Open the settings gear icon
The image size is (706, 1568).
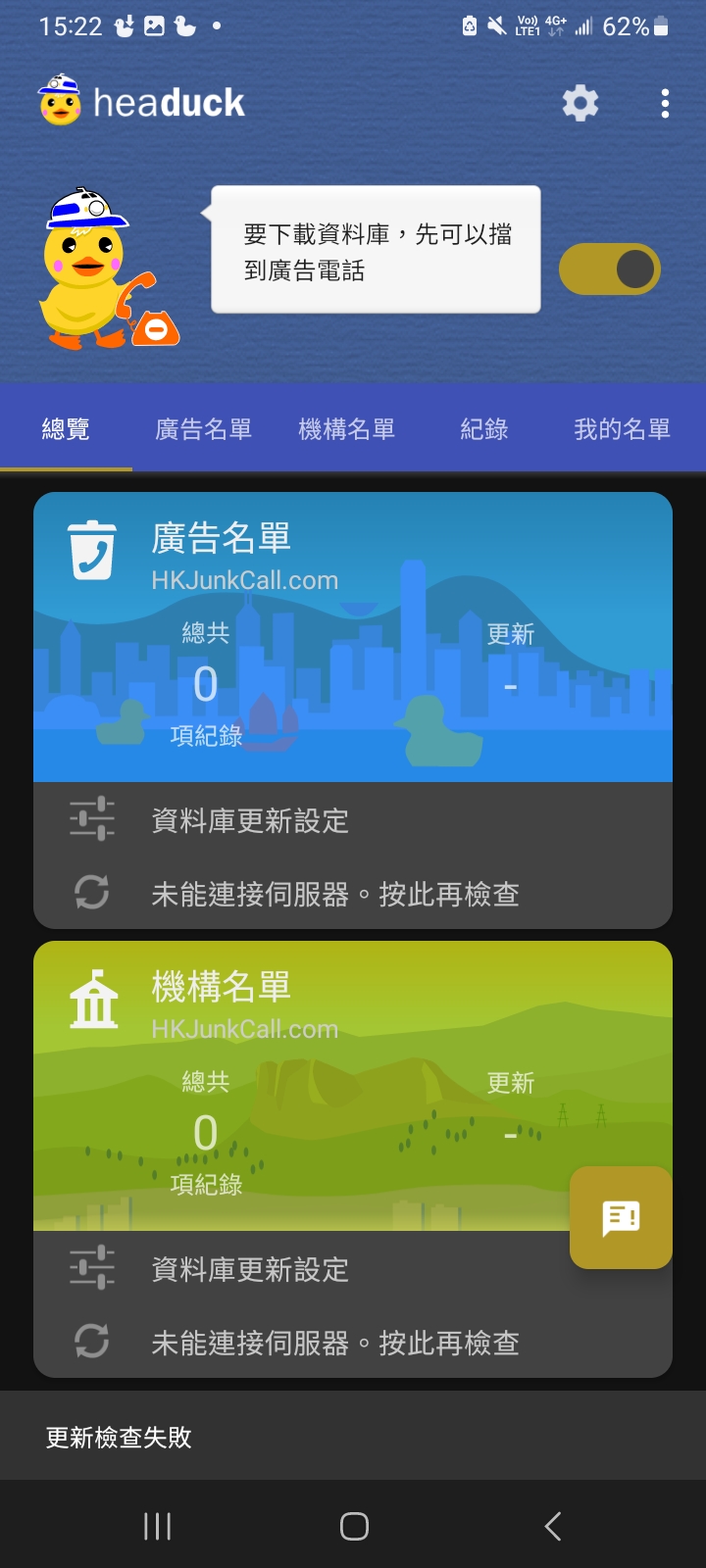[580, 103]
